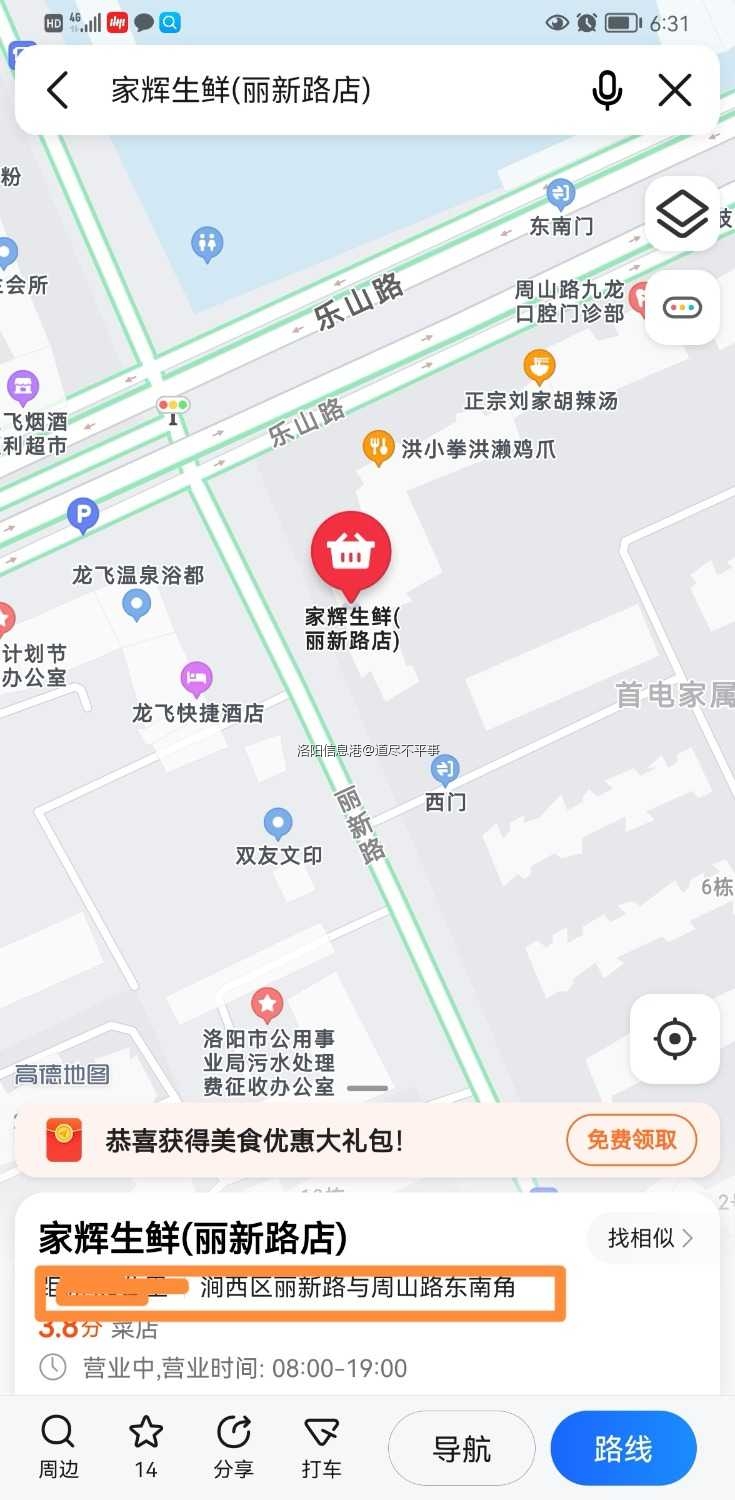This screenshot has height=1500, width=735.
Task: Hail a ride with 打车
Action: pyautogui.click(x=321, y=1447)
